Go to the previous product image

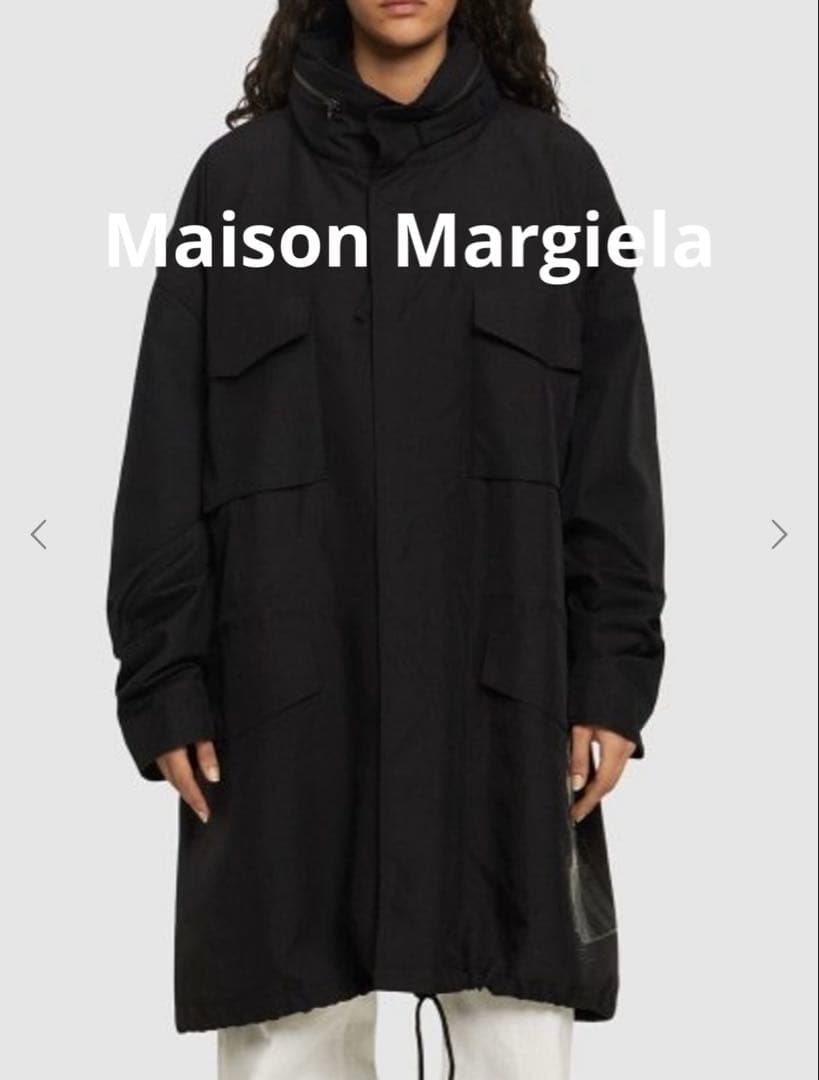(39, 535)
